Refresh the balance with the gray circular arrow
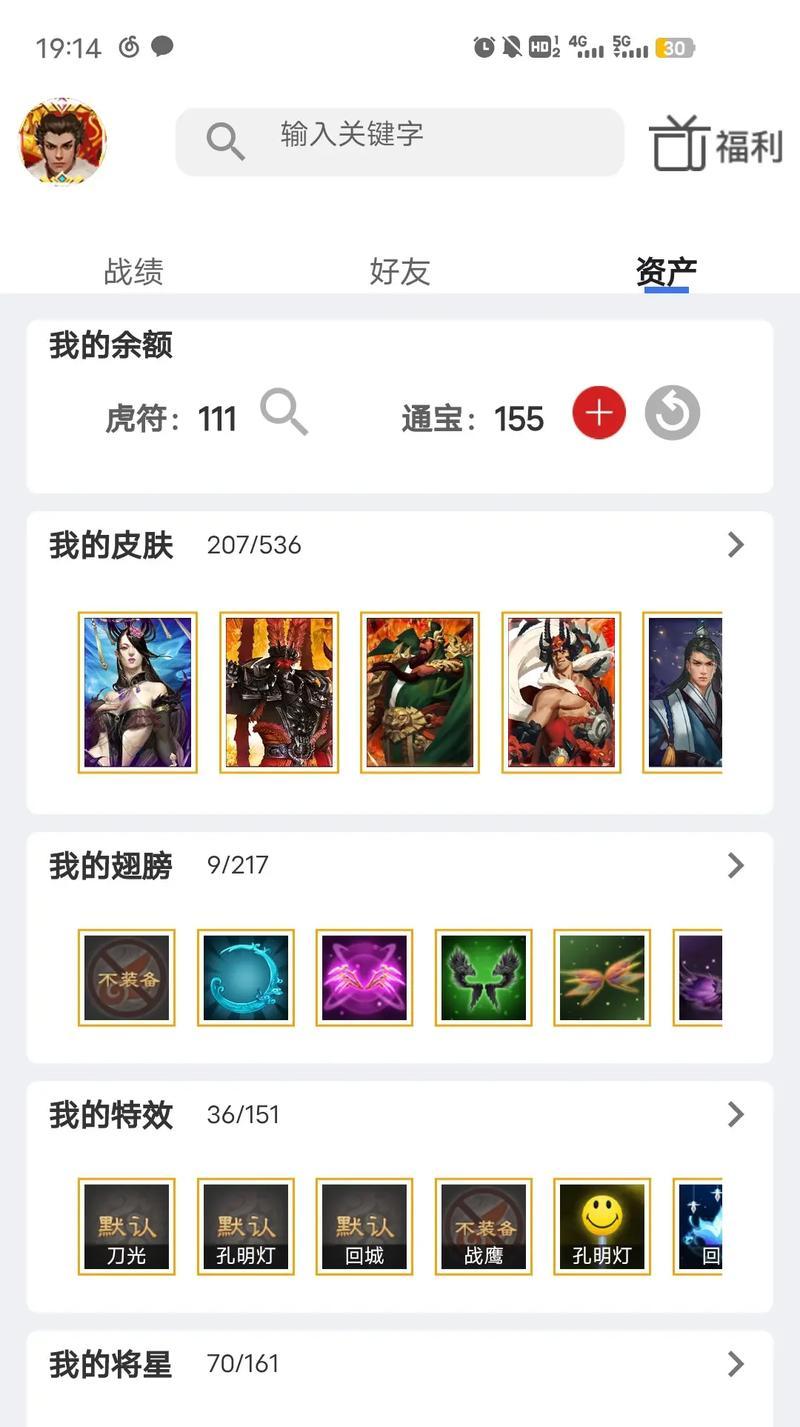Screen dimensions: 800x1427 pyautogui.click(x=672, y=413)
